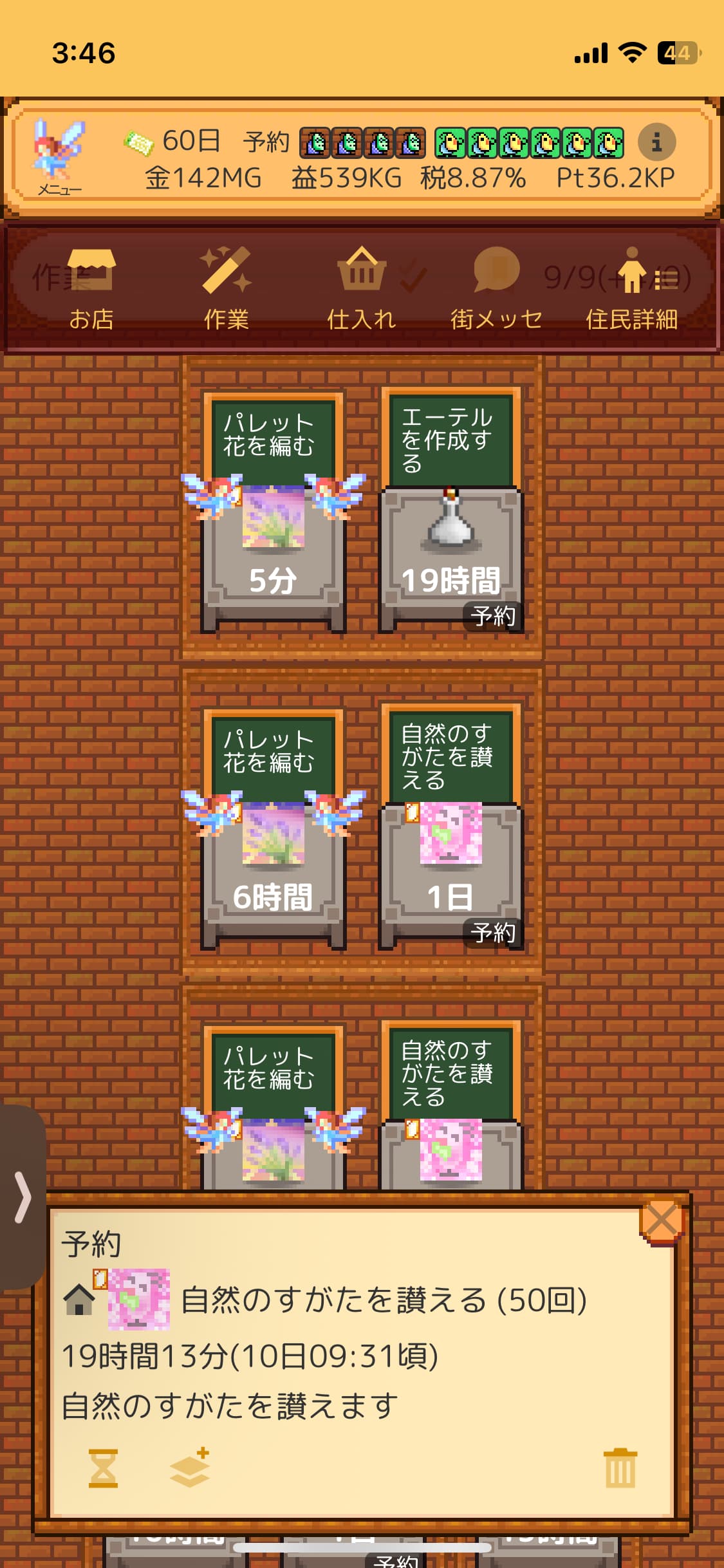Tap the hourglass icon in 予約 panel
The image size is (724, 1568).
(103, 1468)
